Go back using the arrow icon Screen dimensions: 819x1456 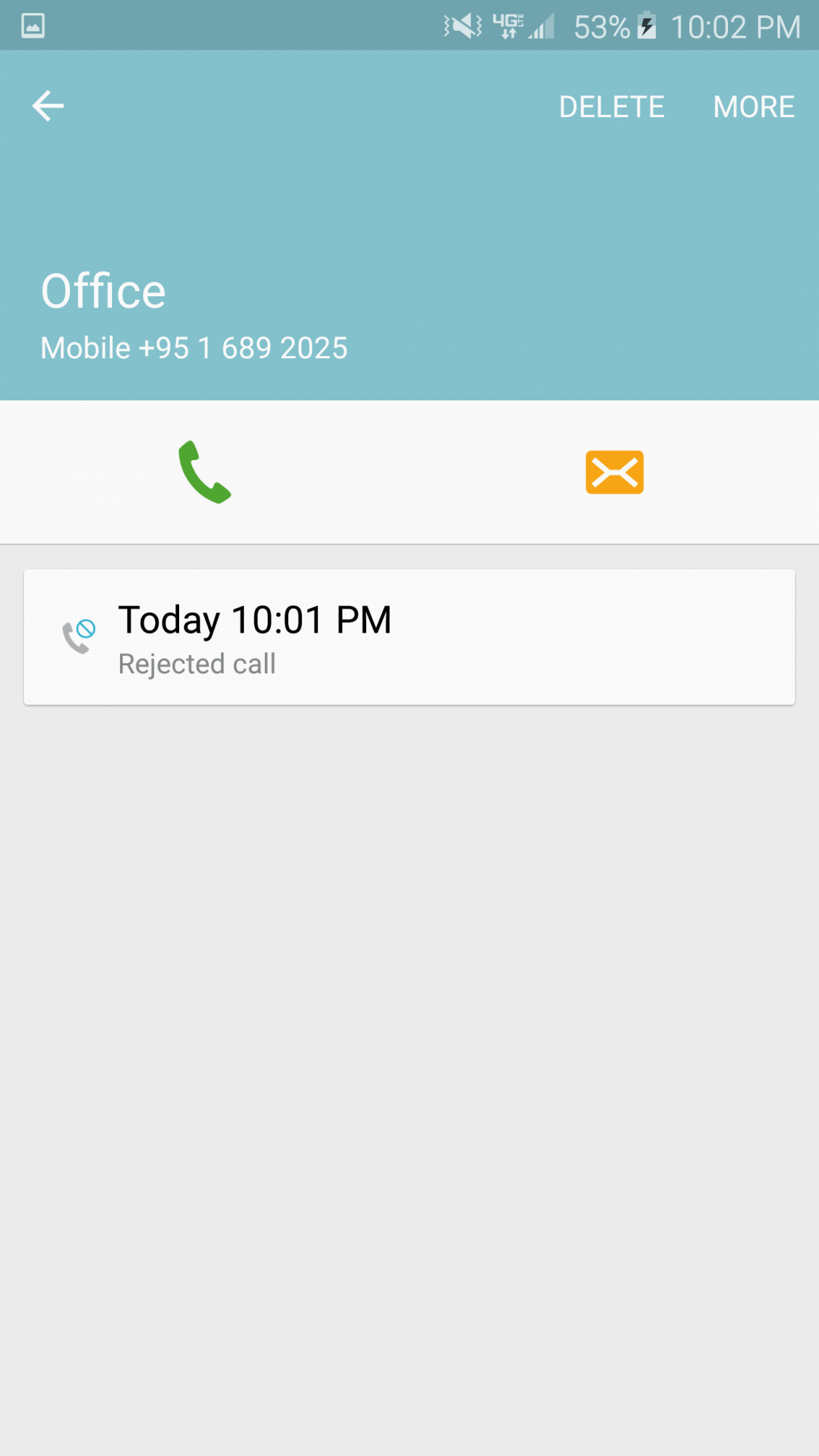pyautogui.click(x=48, y=106)
